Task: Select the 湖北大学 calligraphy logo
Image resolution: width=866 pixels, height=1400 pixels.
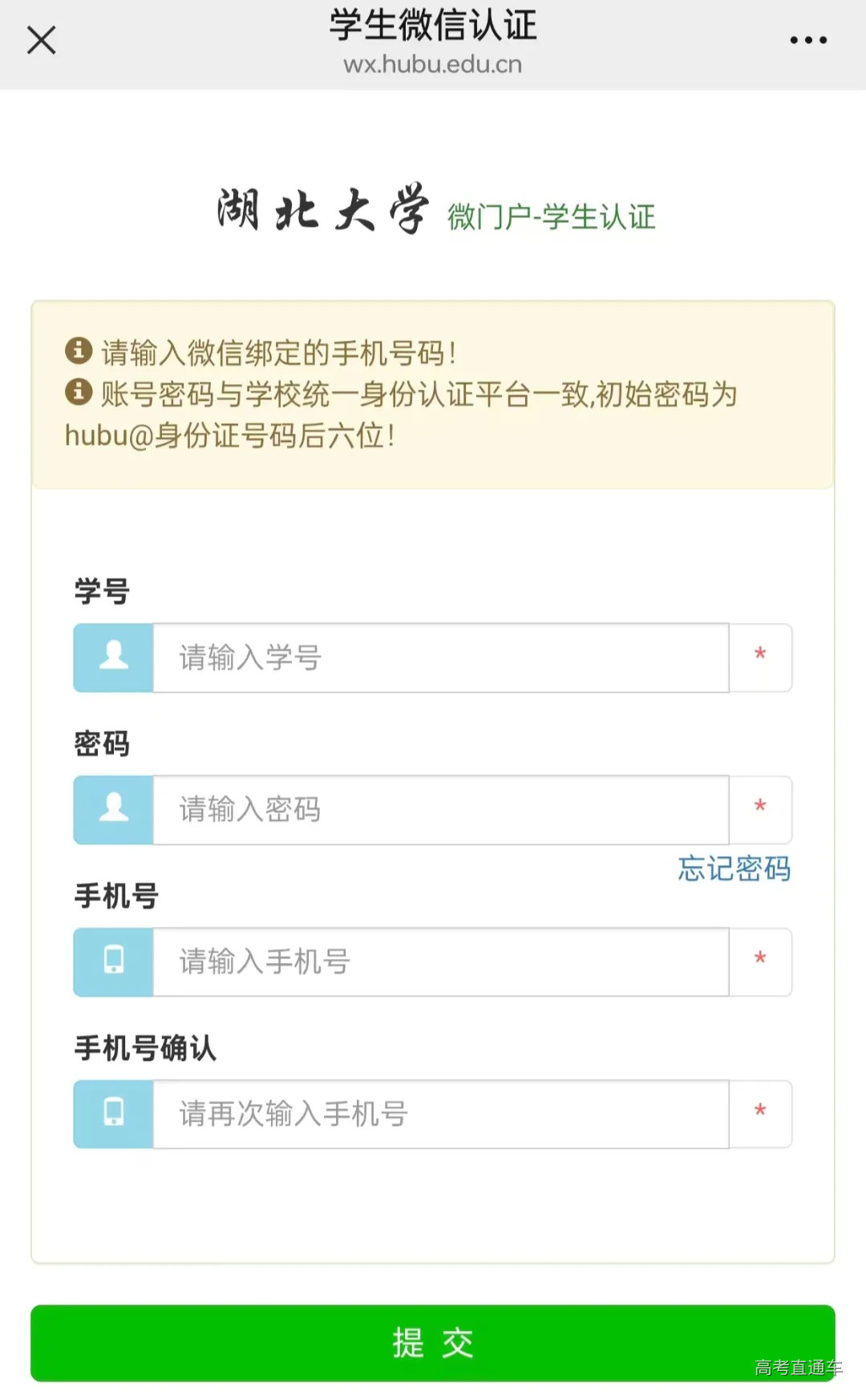Action: [321, 212]
